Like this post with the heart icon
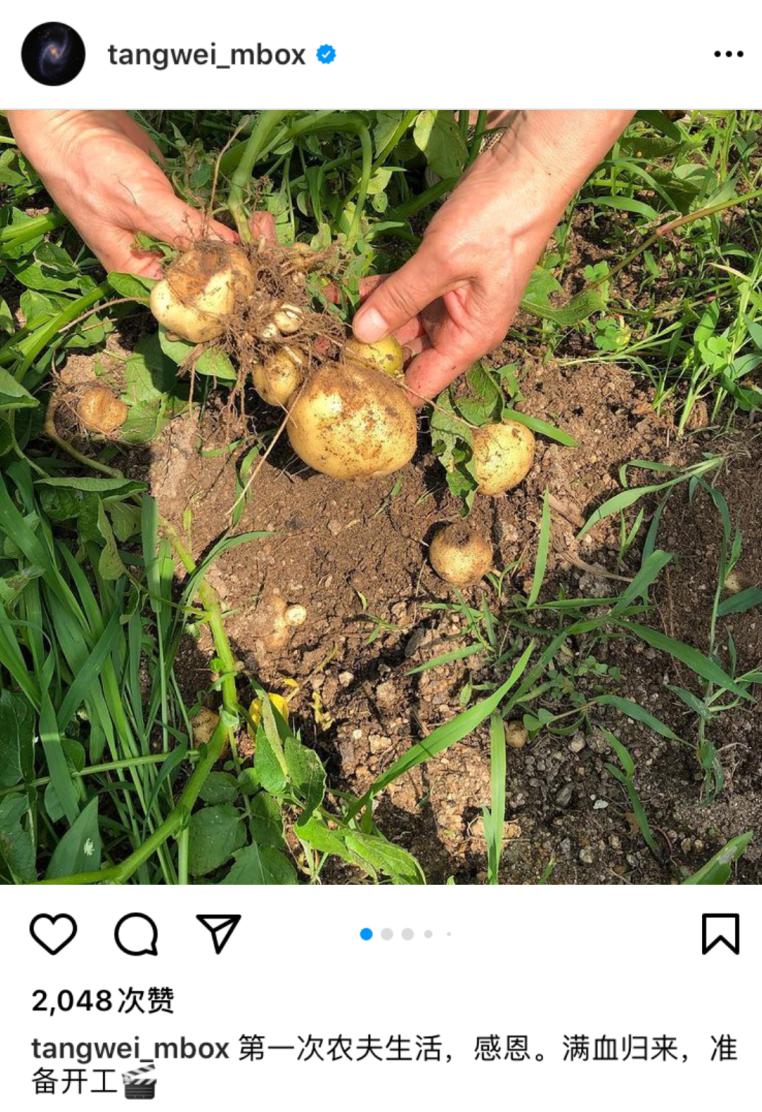The image size is (762, 1112). pos(53,934)
